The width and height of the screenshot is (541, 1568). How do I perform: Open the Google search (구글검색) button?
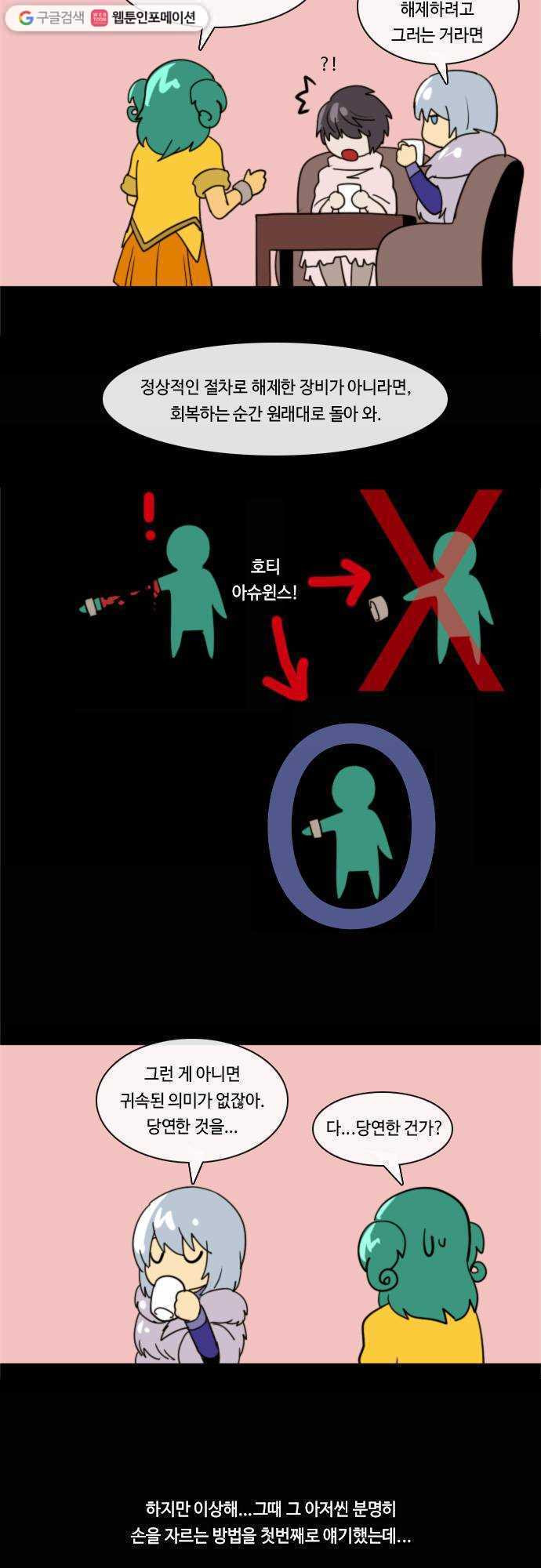point(51,18)
